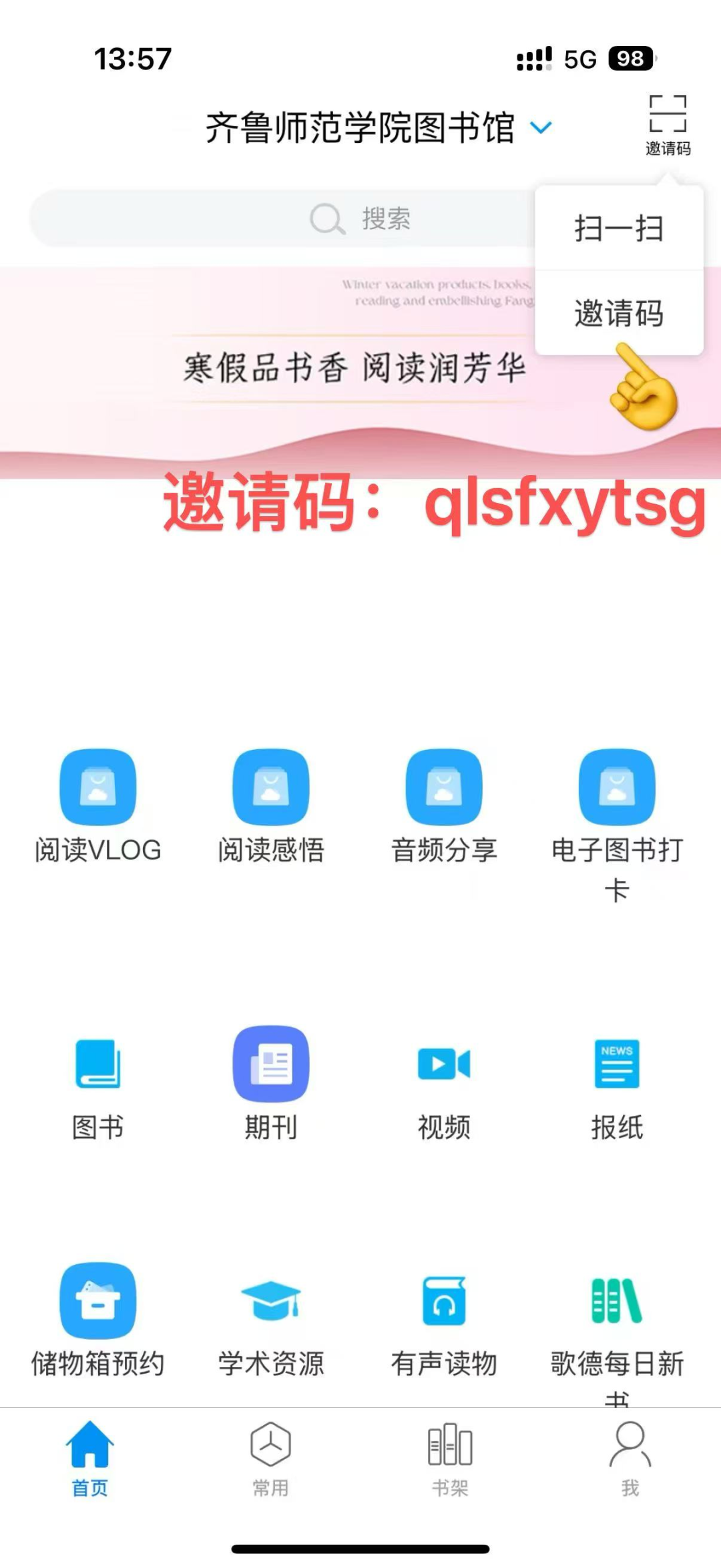The height and width of the screenshot is (1568, 721).
Task: Open the 搜索 search box
Action: (280, 218)
